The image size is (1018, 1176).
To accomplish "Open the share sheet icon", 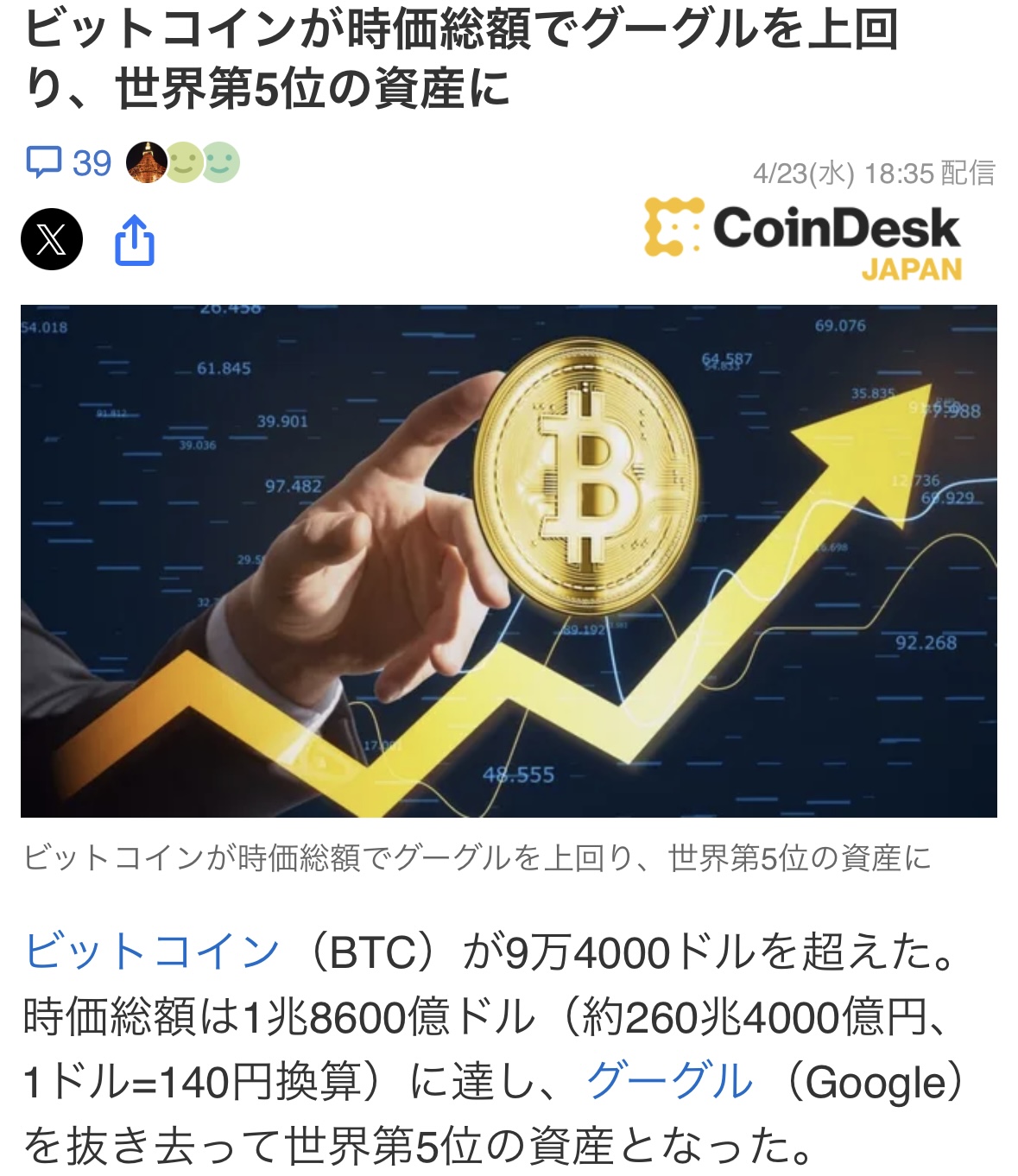I will click(135, 241).
